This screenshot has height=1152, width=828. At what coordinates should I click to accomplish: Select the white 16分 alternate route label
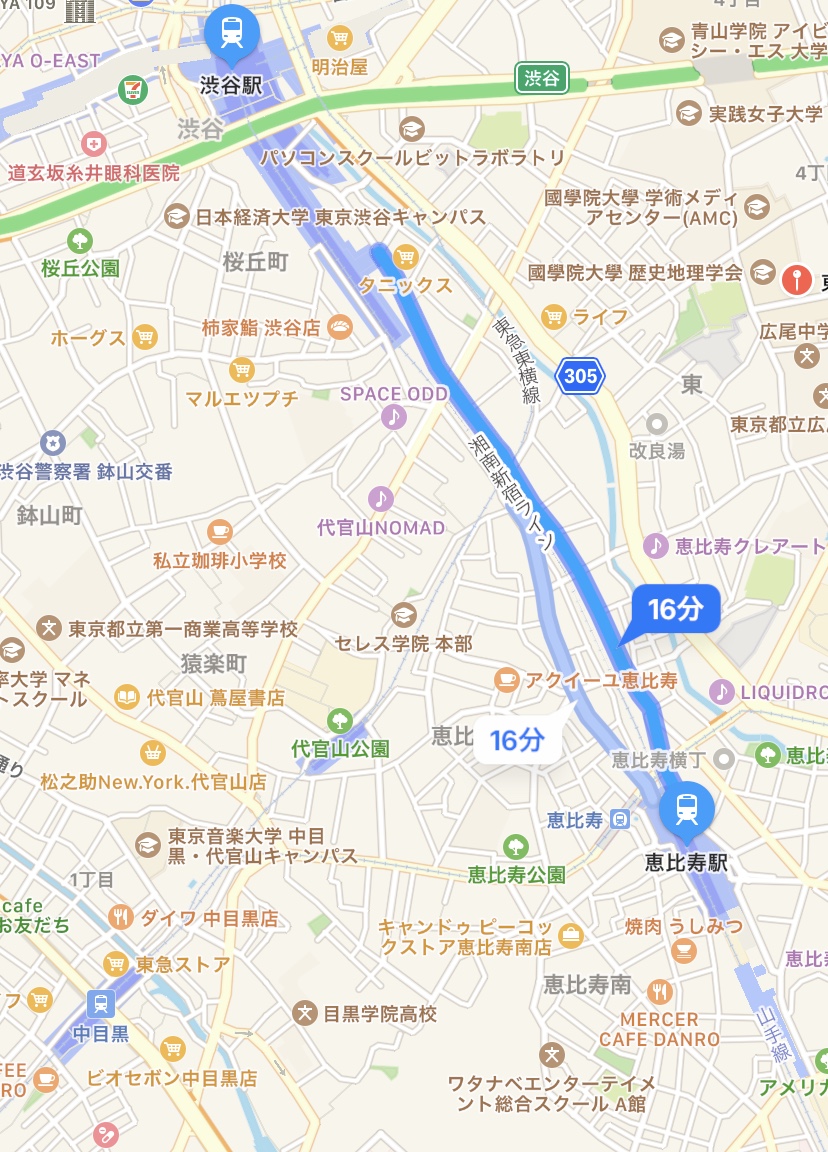[x=517, y=740]
